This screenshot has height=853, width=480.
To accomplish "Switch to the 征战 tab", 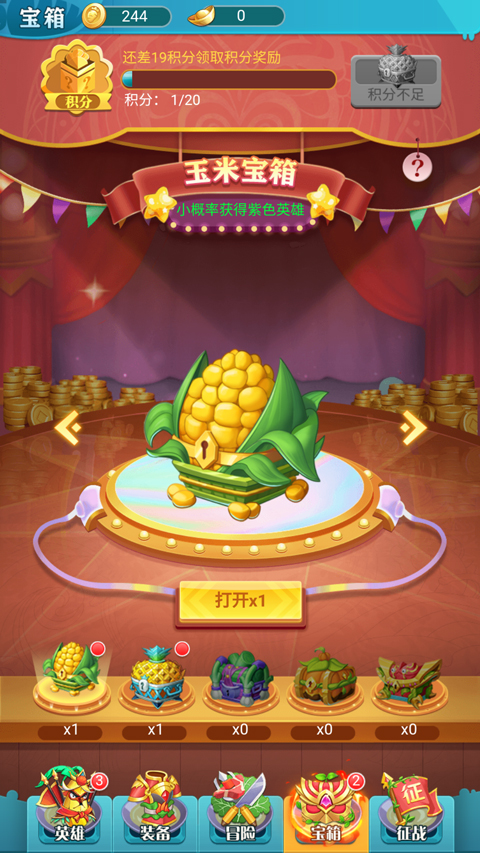I will click(411, 806).
